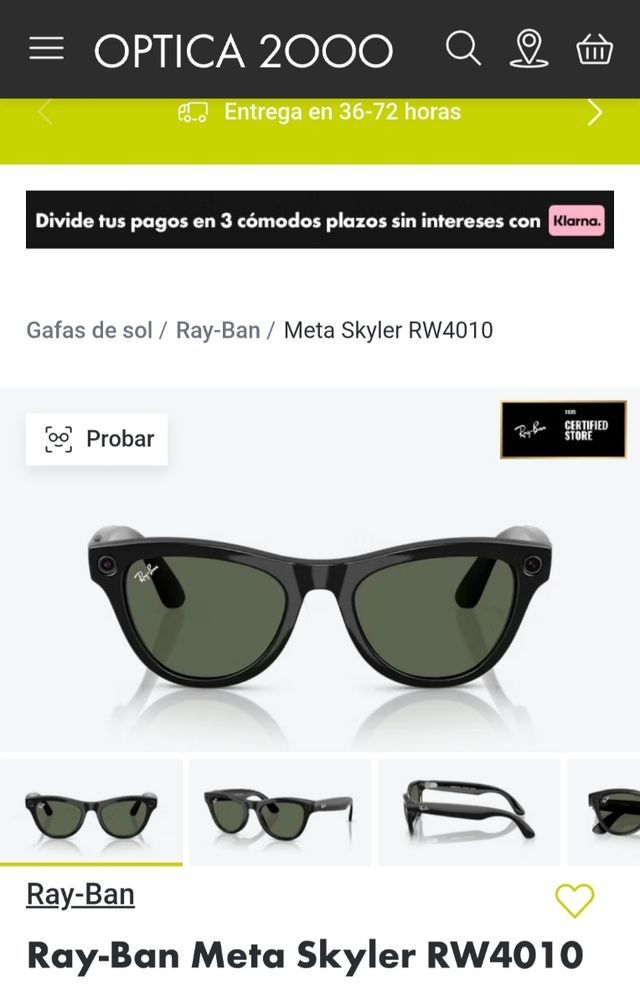The width and height of the screenshot is (640, 1005).
Task: Select the first front-view thumbnail
Action: [x=91, y=811]
